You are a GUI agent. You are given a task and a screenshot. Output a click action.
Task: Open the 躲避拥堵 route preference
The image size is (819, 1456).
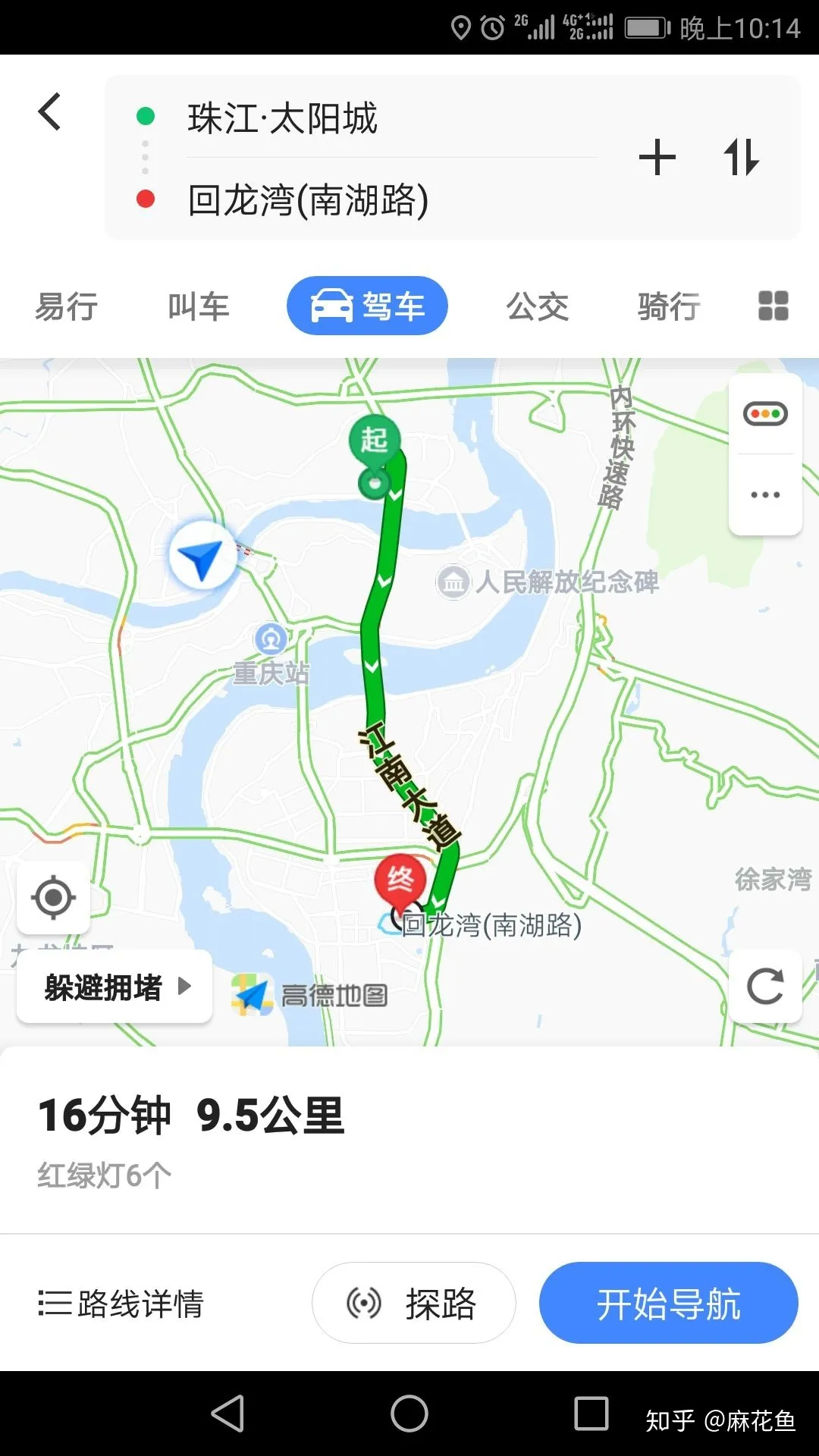point(115,987)
